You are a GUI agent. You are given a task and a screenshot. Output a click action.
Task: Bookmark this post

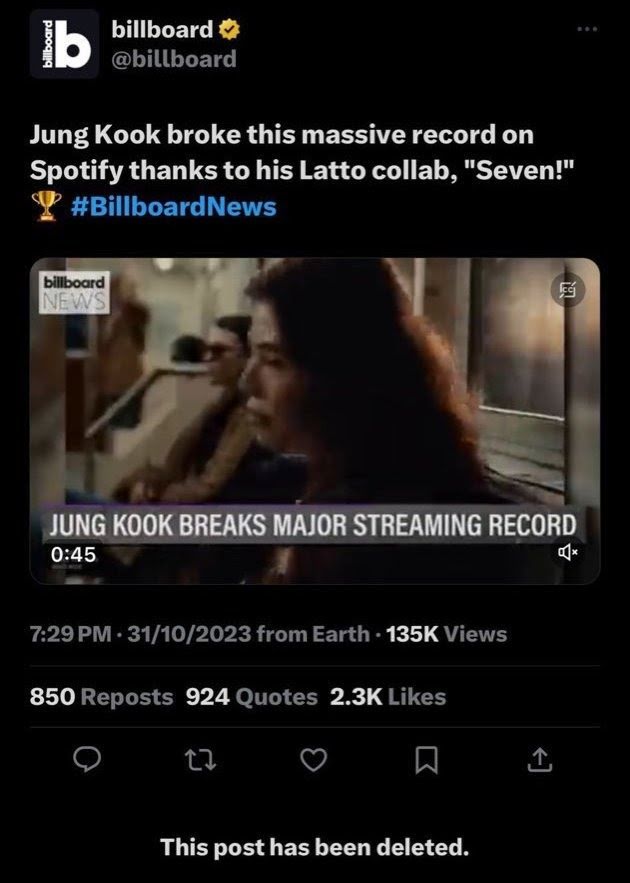426,760
